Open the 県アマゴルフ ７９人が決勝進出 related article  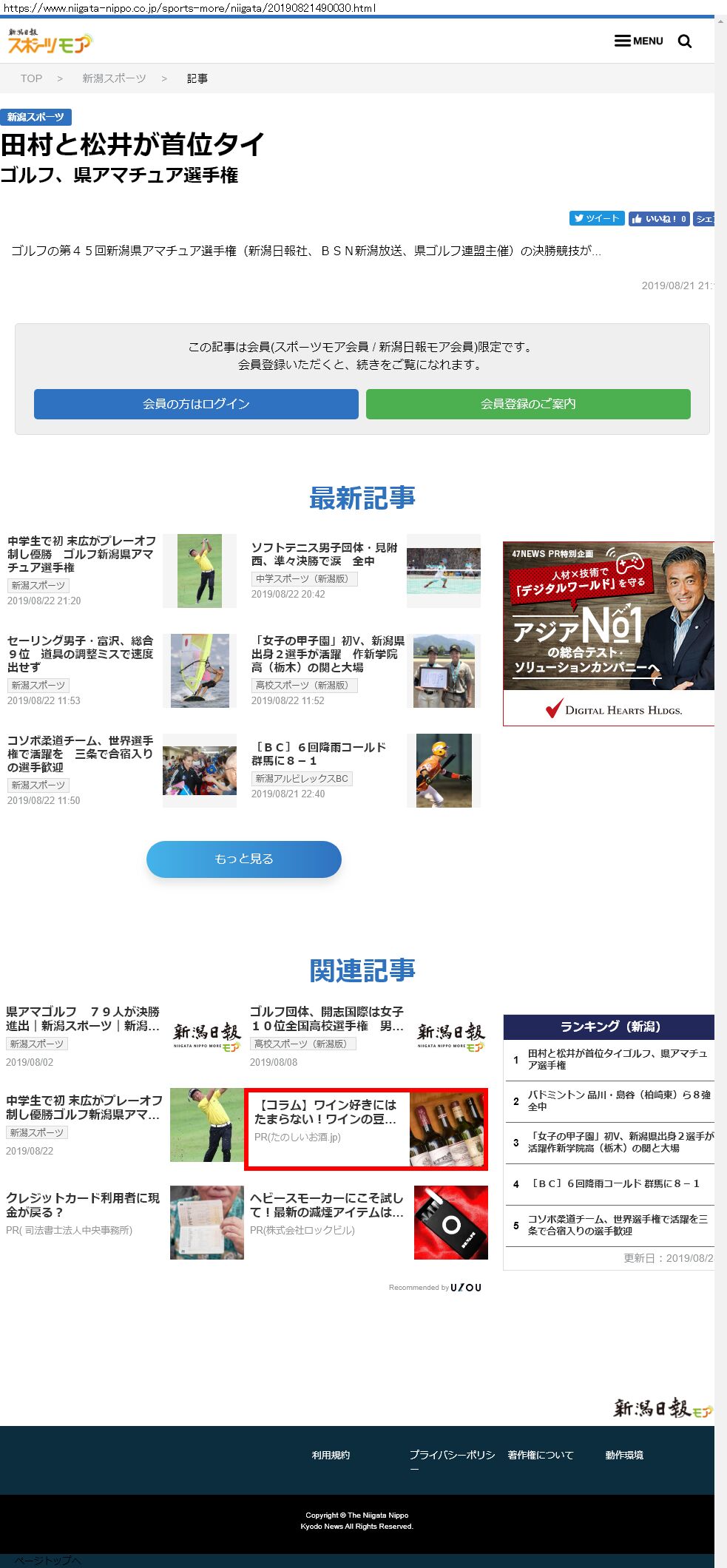point(83,1018)
